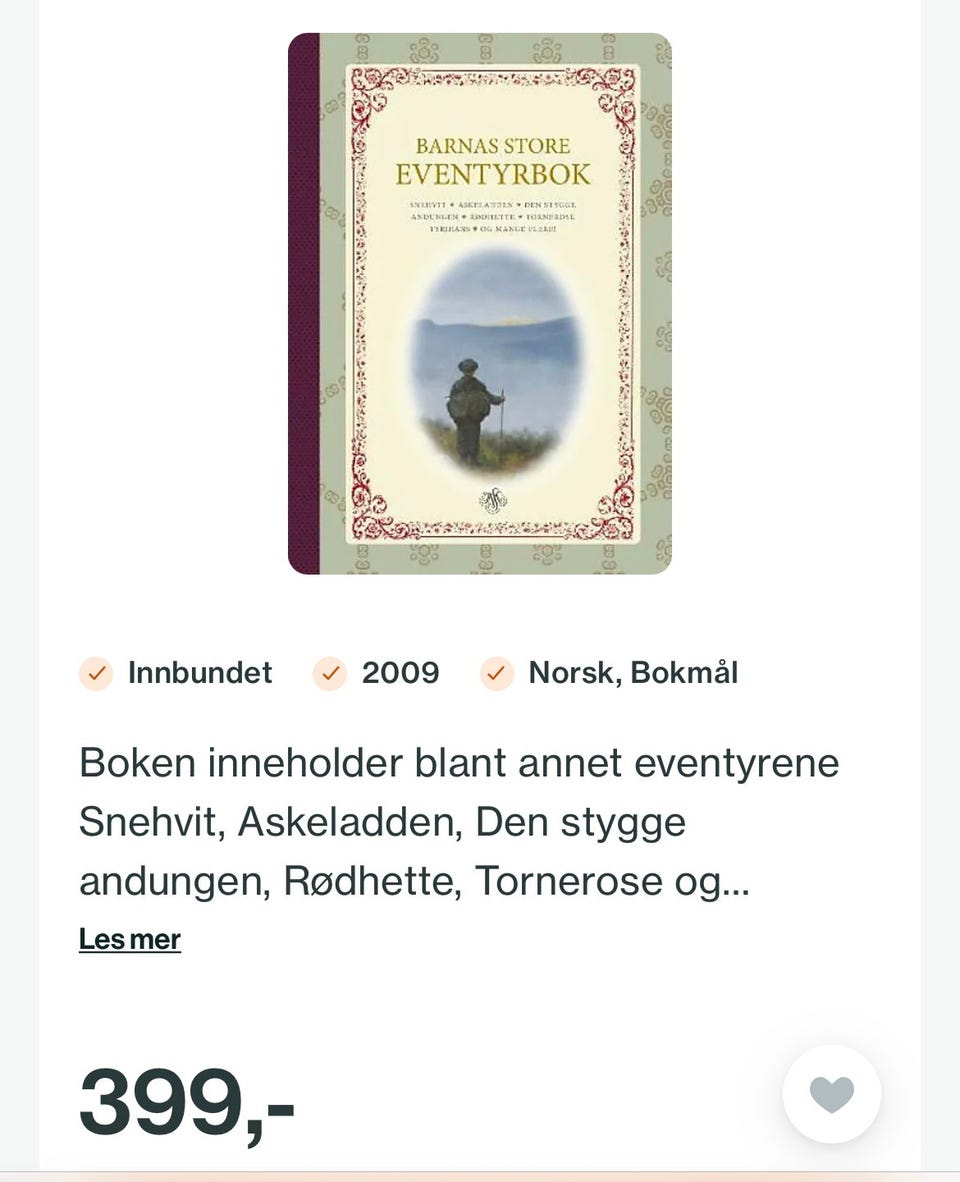Viewport: 960px width, 1182px height.
Task: Click the orange check icon for binding type
Action: pos(95,673)
